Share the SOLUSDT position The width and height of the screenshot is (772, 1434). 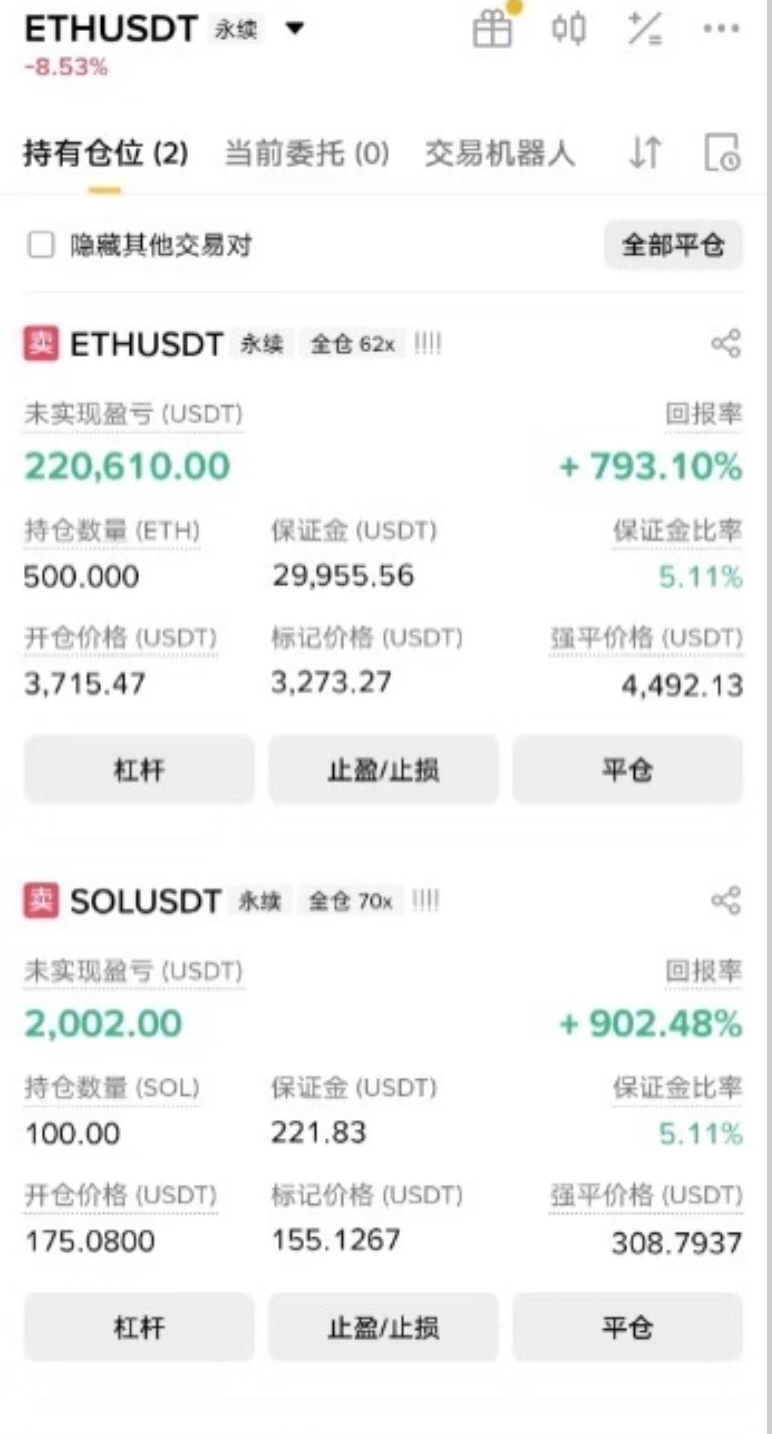coord(726,900)
